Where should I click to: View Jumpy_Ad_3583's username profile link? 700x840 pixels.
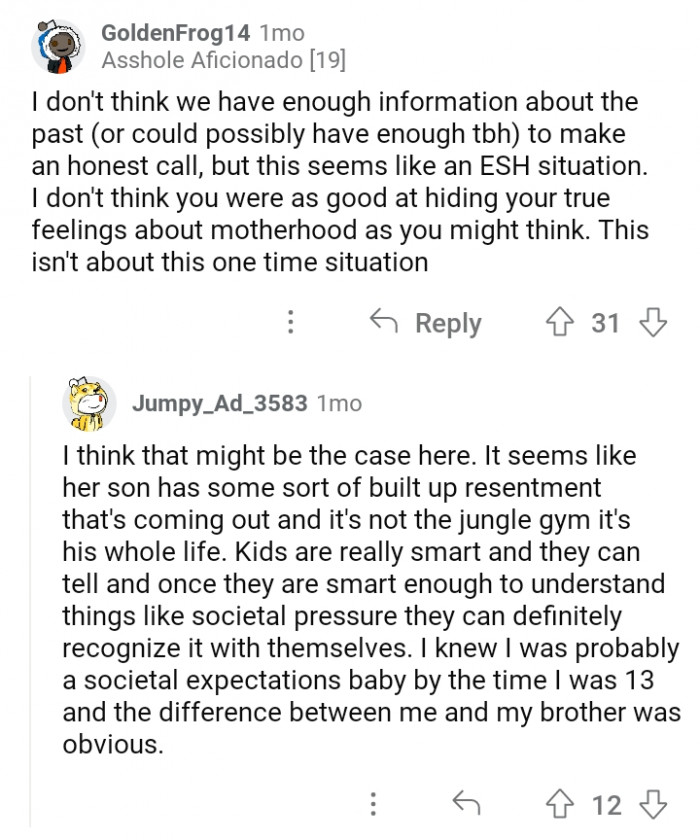pos(218,403)
